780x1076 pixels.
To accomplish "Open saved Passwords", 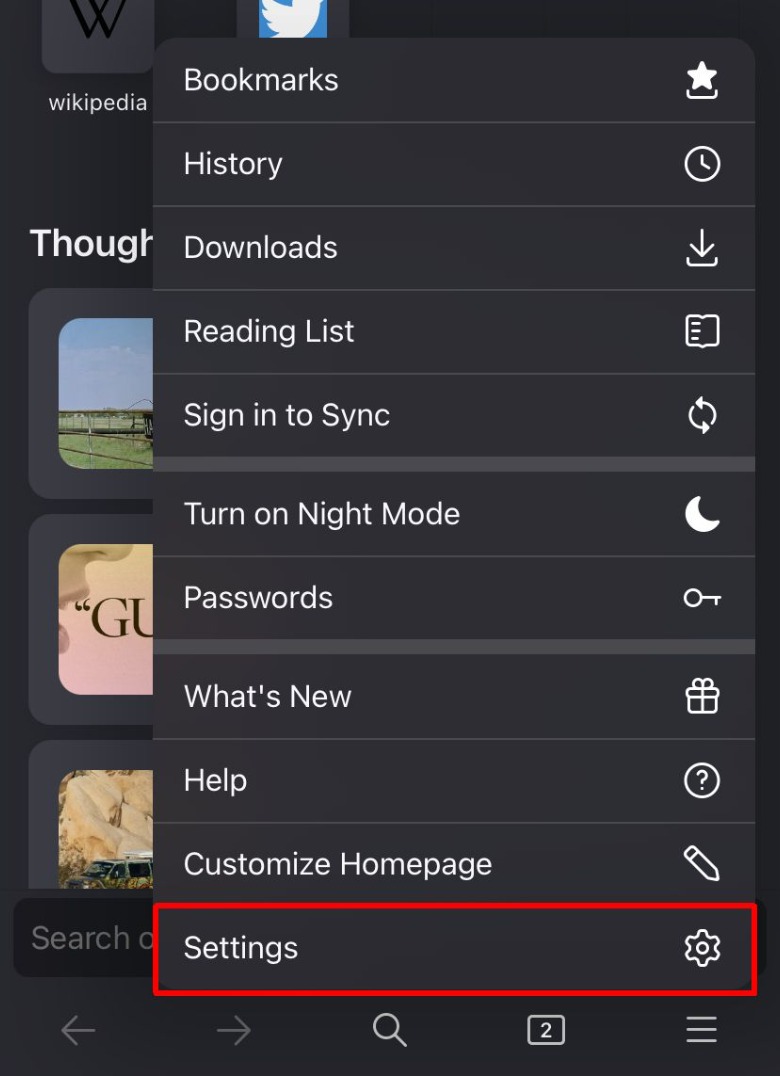I will click(453, 598).
